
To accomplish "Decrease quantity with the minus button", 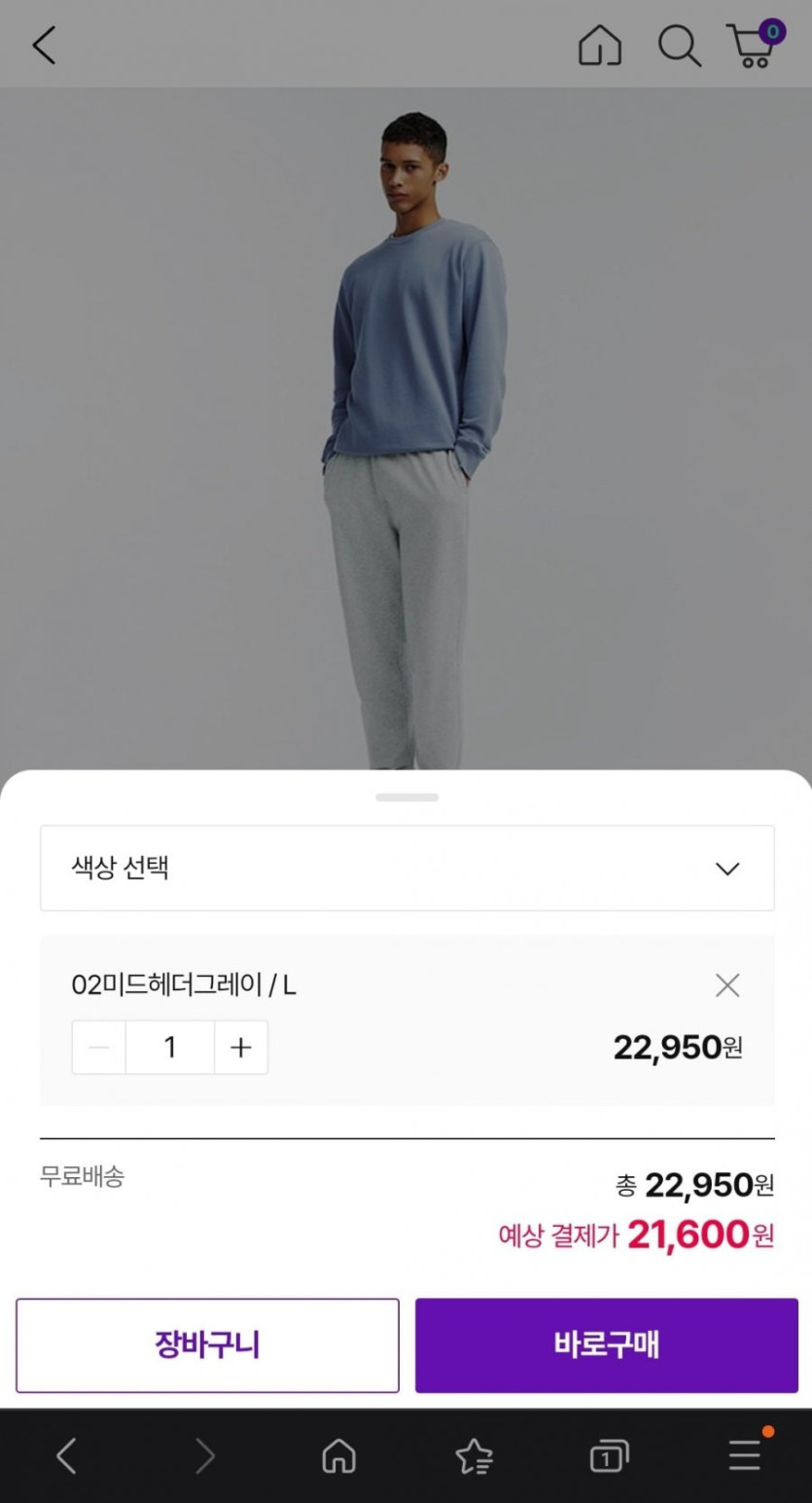I will pos(99,1047).
